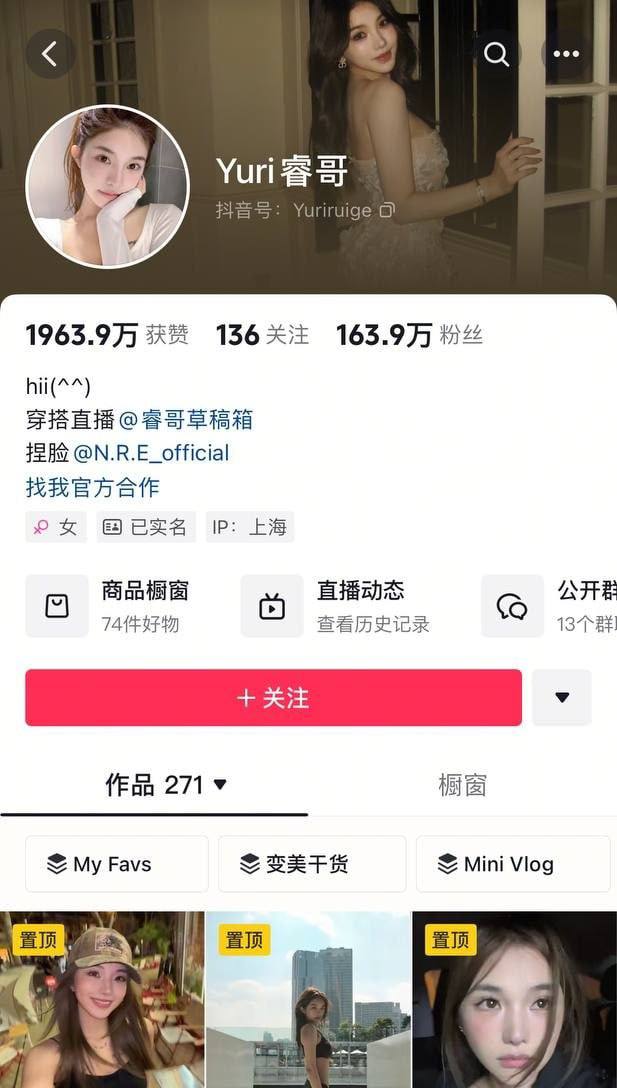Select the 变美干货 collection chip

pos(311,864)
